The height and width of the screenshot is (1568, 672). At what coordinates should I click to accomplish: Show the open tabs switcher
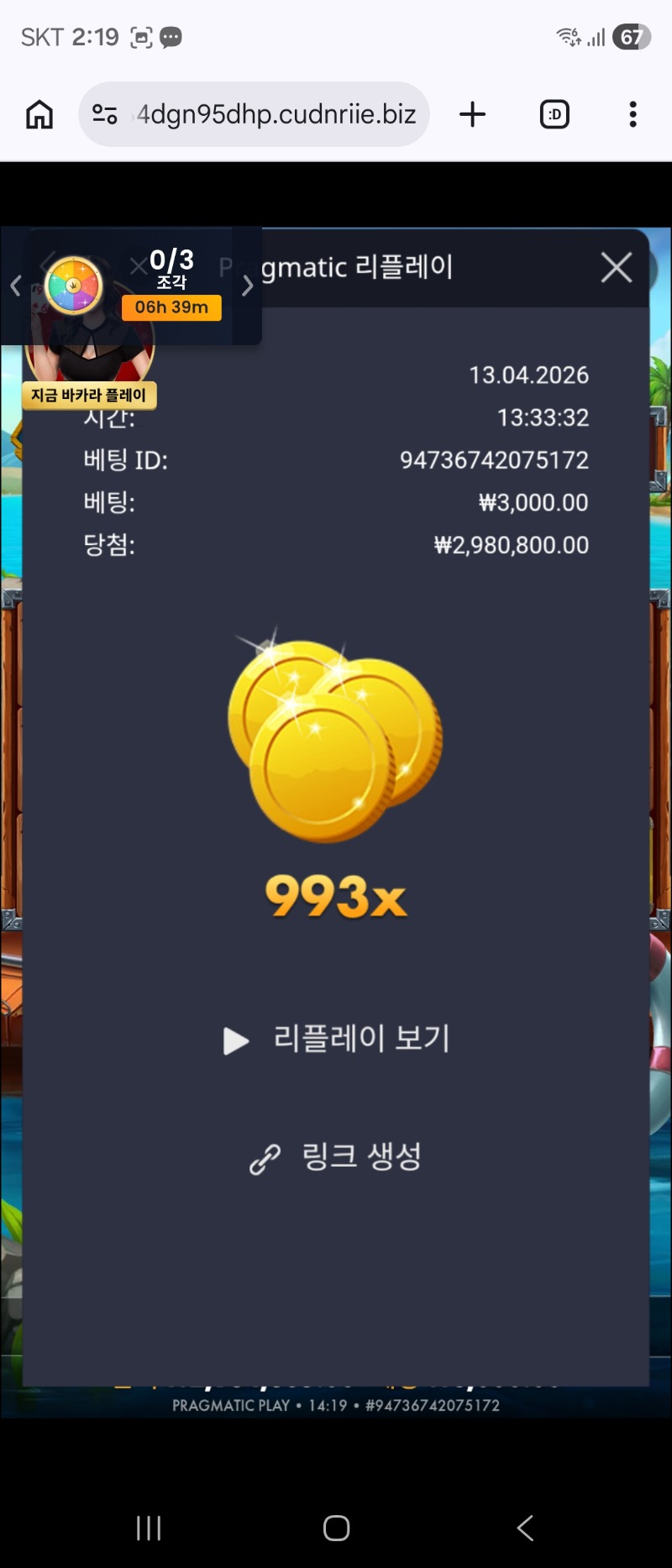tap(554, 114)
